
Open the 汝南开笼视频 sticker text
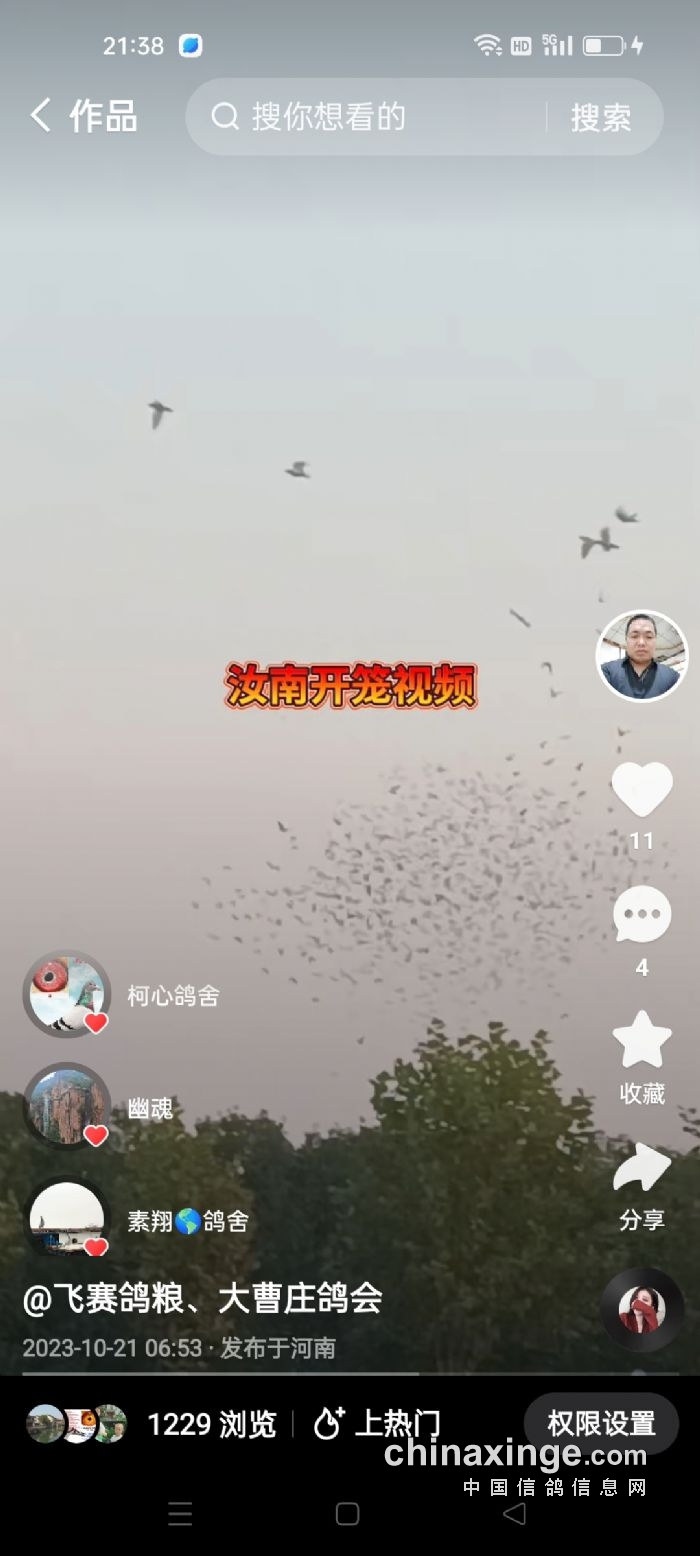click(350, 686)
